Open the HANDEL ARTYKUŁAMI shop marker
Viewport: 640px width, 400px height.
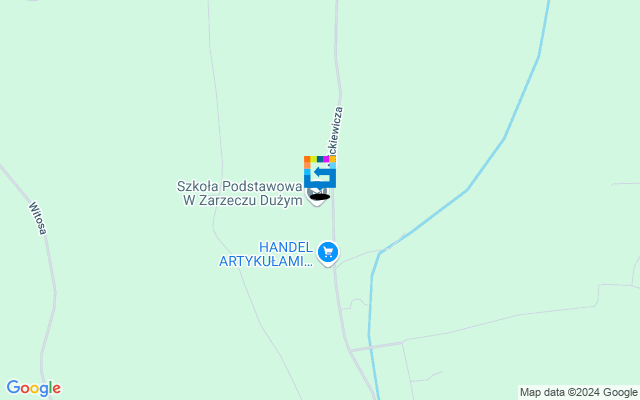(x=328, y=253)
